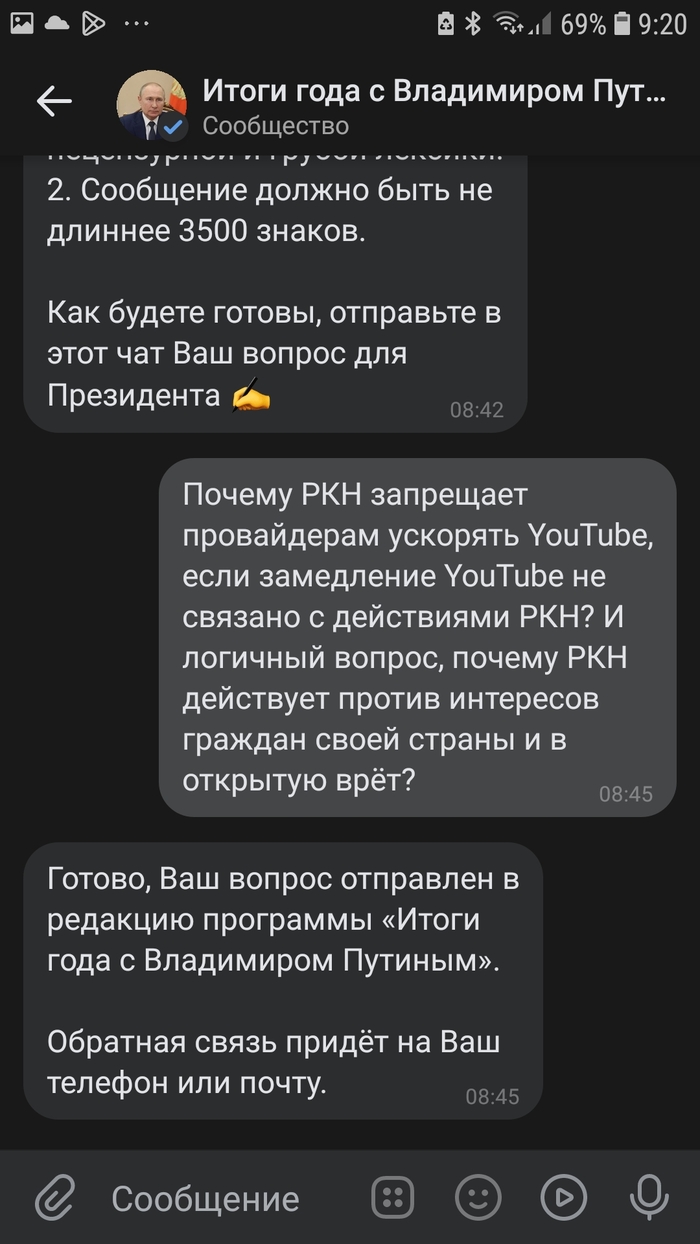Attach a file with the paperclip

tap(56, 1197)
